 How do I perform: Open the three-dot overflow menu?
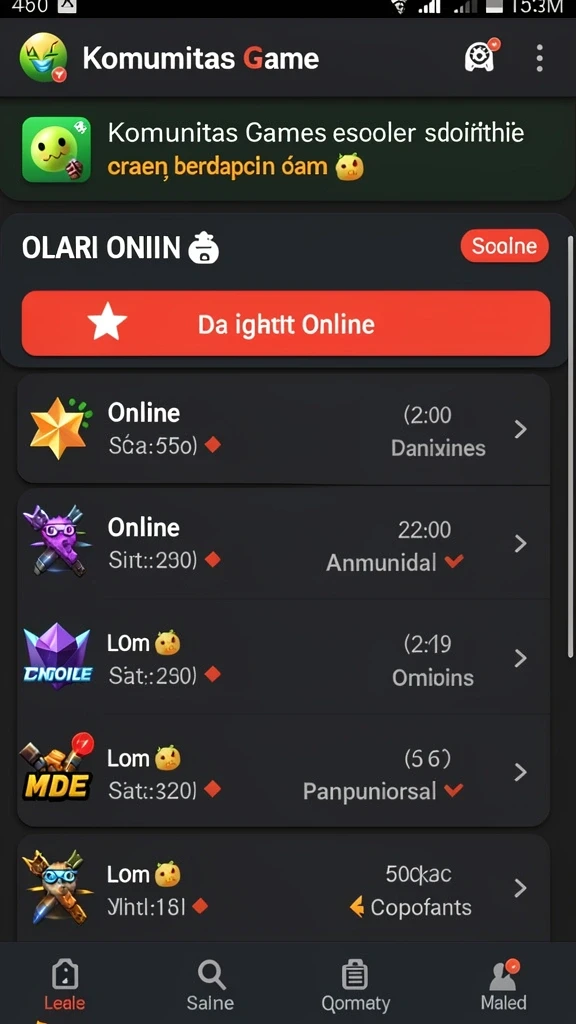(539, 58)
